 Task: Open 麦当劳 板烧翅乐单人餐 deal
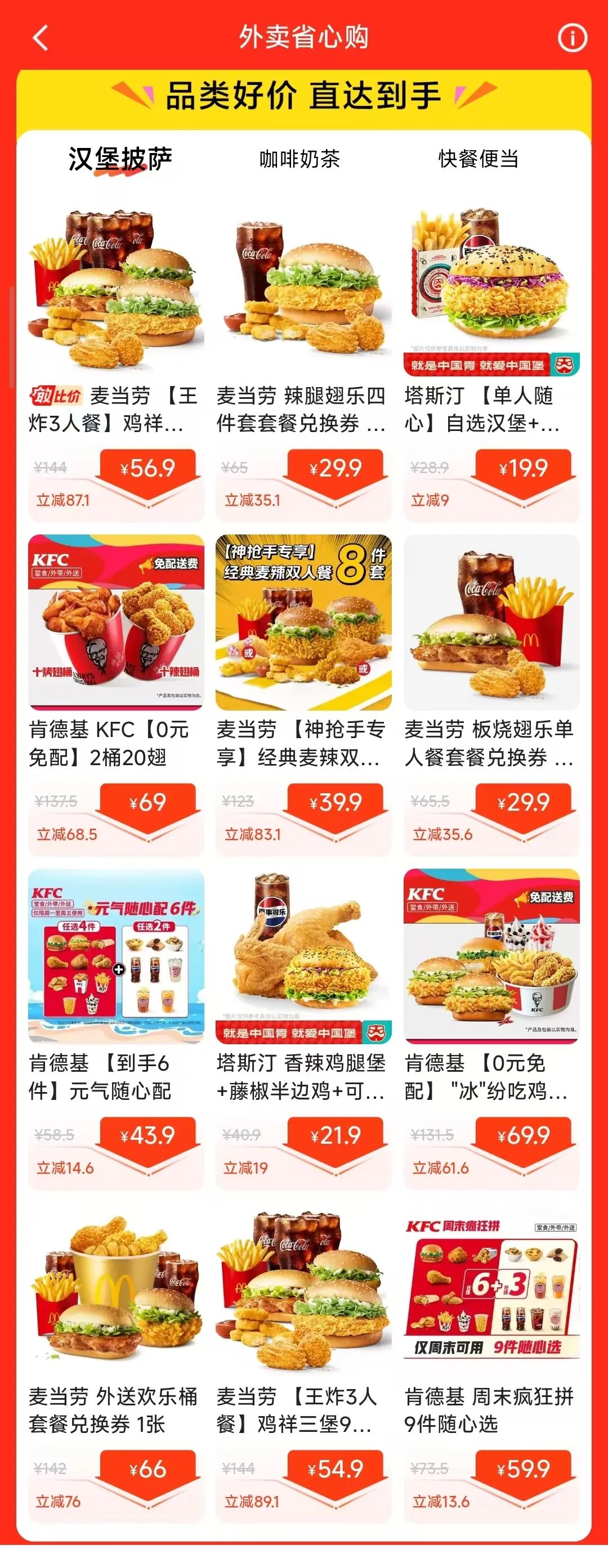coord(491,622)
